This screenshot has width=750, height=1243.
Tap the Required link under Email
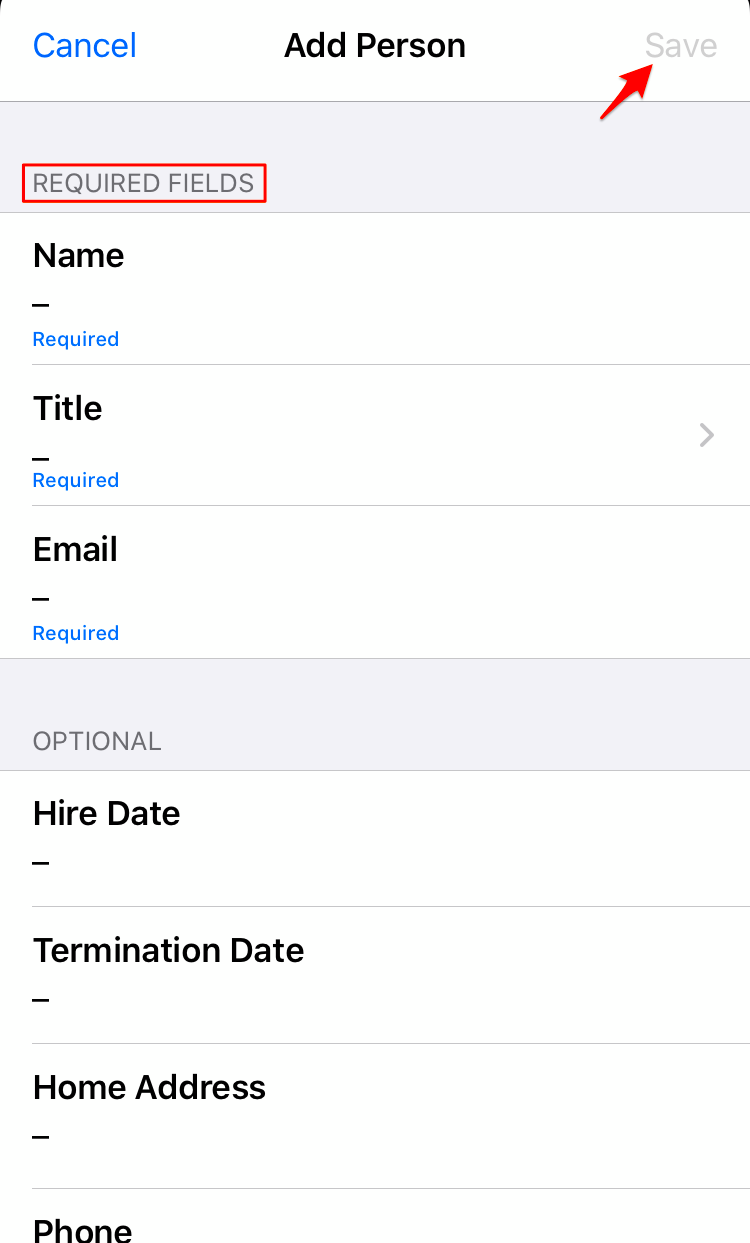[75, 633]
